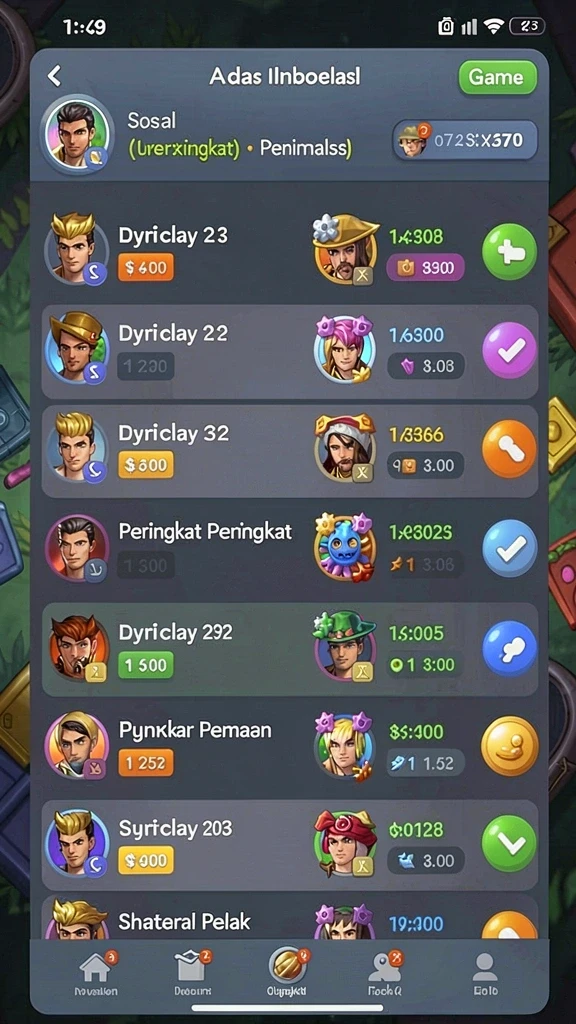Switch to the home tab
Image resolution: width=576 pixels, height=1024 pixels.
pos(95,974)
